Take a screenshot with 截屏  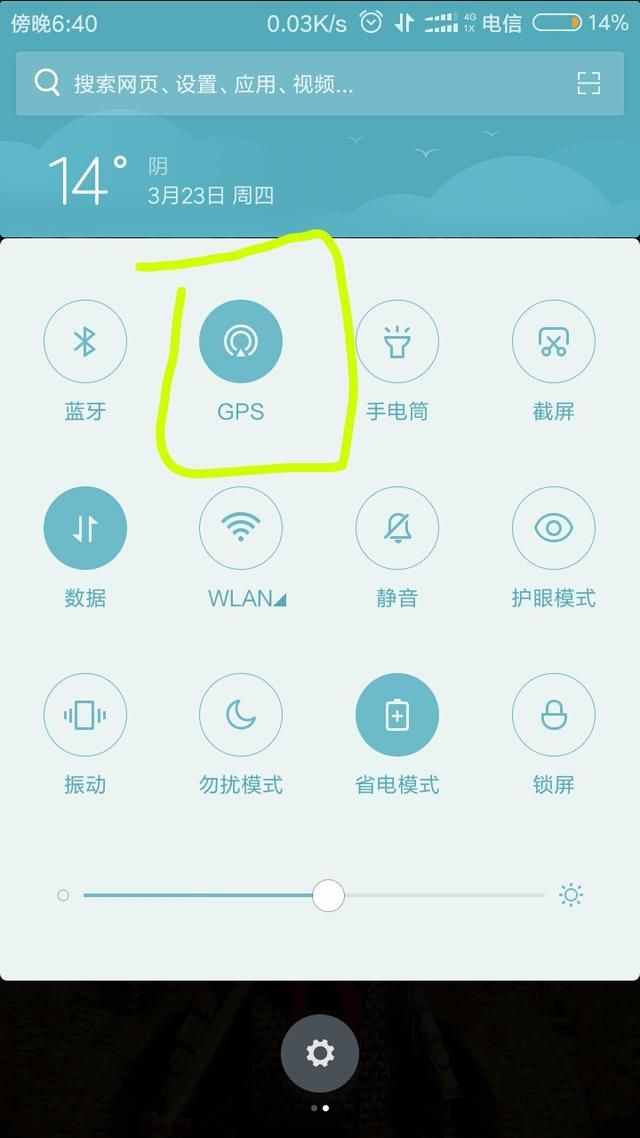[x=553, y=342]
